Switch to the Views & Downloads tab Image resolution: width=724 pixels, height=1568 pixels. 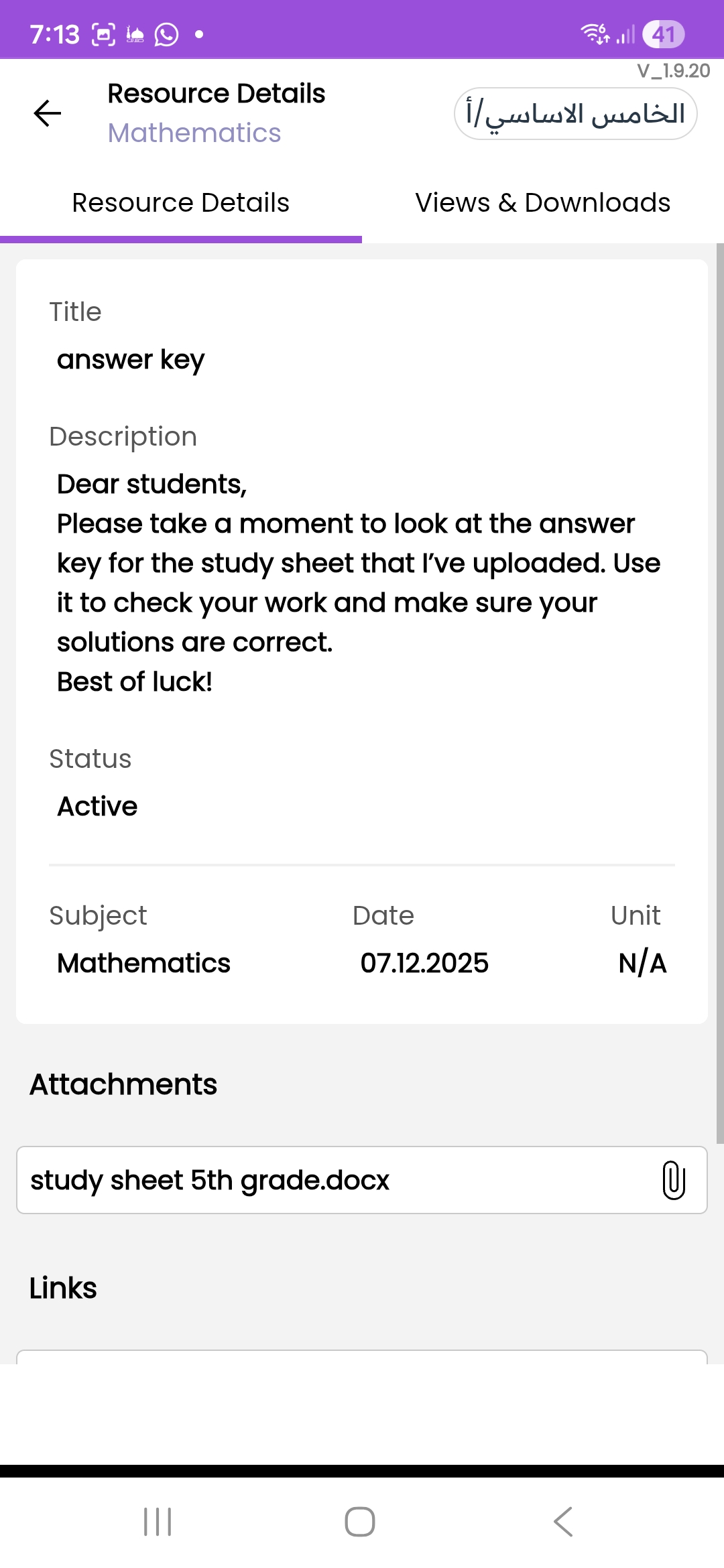tap(542, 202)
